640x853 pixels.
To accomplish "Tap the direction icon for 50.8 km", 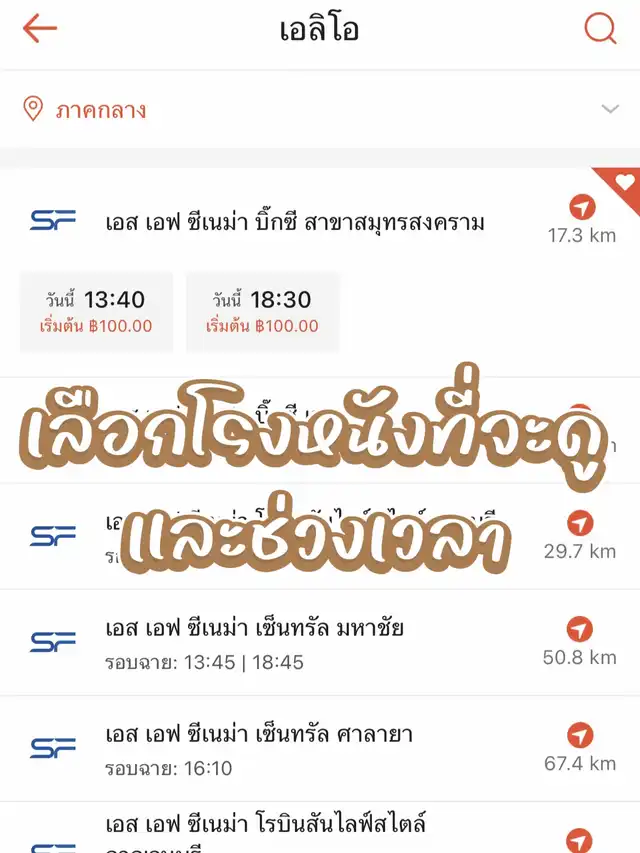I will coord(581,629).
